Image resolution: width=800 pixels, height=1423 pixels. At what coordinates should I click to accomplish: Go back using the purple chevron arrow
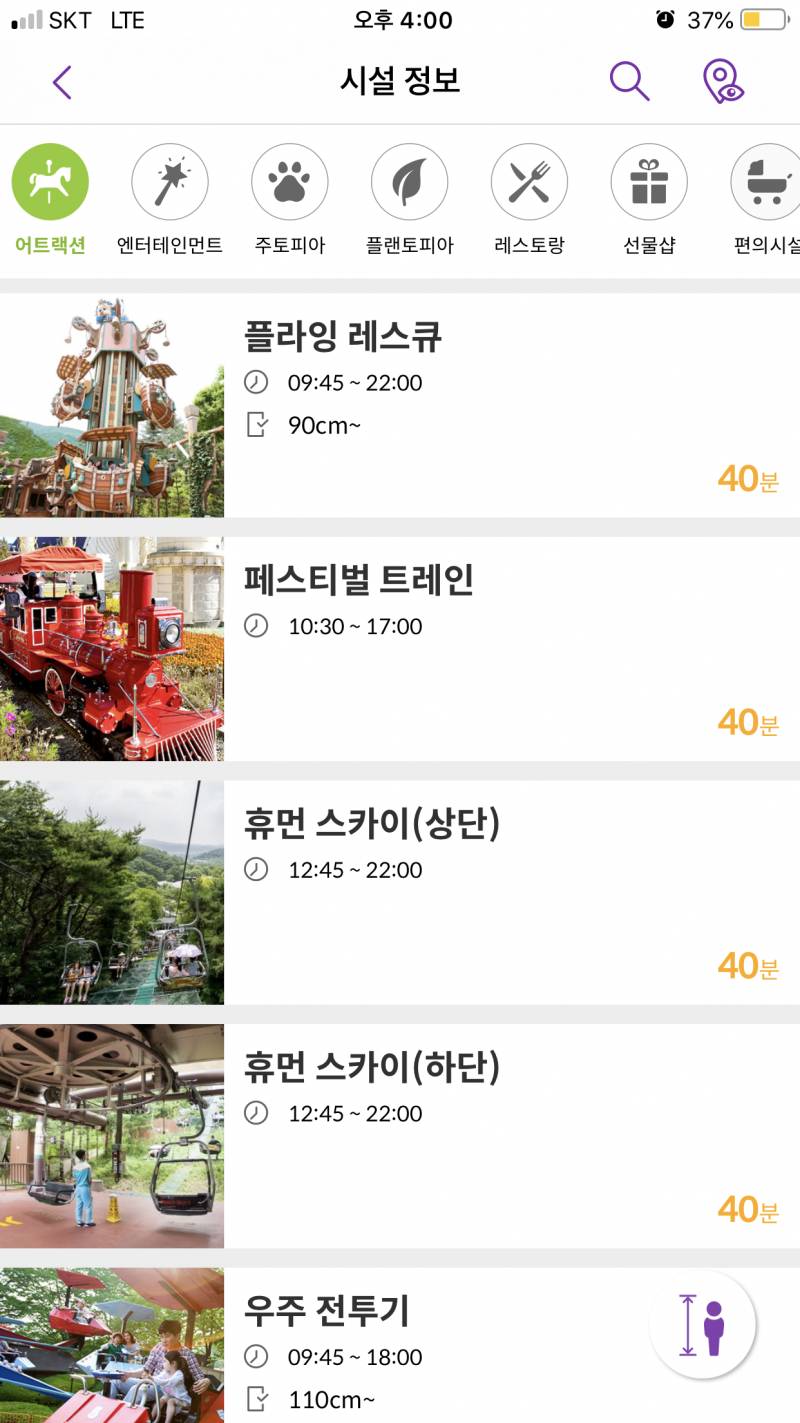click(62, 81)
